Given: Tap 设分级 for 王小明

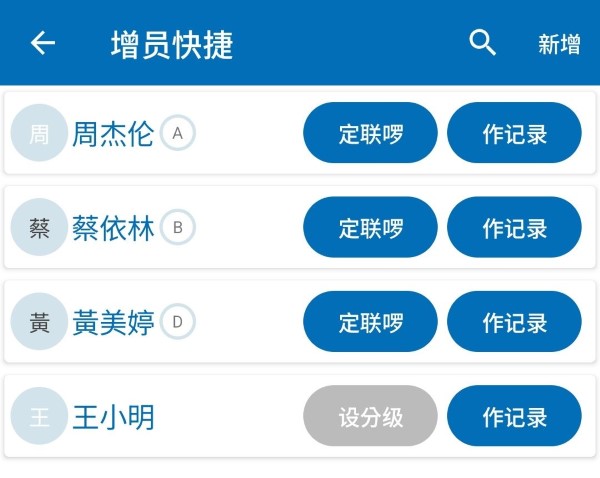Looking at the screenshot, I should point(370,416).
